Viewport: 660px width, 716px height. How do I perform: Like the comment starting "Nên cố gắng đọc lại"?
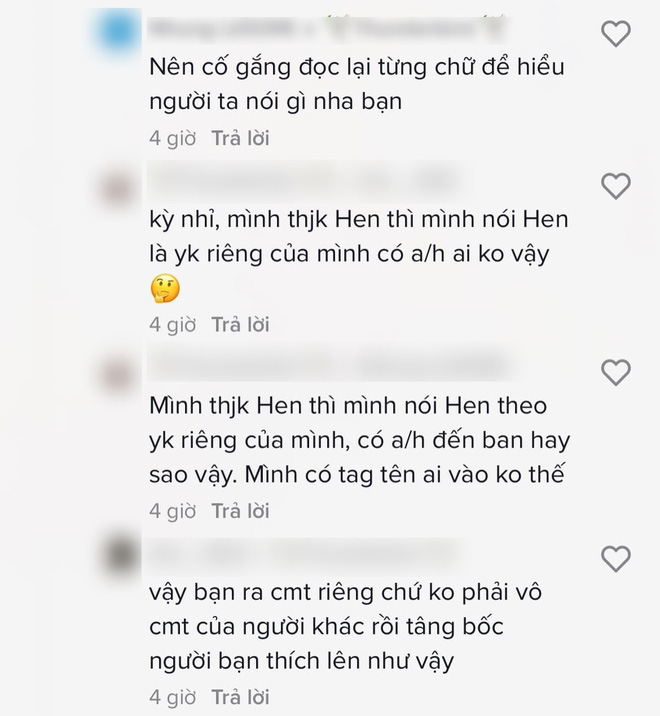click(616, 34)
